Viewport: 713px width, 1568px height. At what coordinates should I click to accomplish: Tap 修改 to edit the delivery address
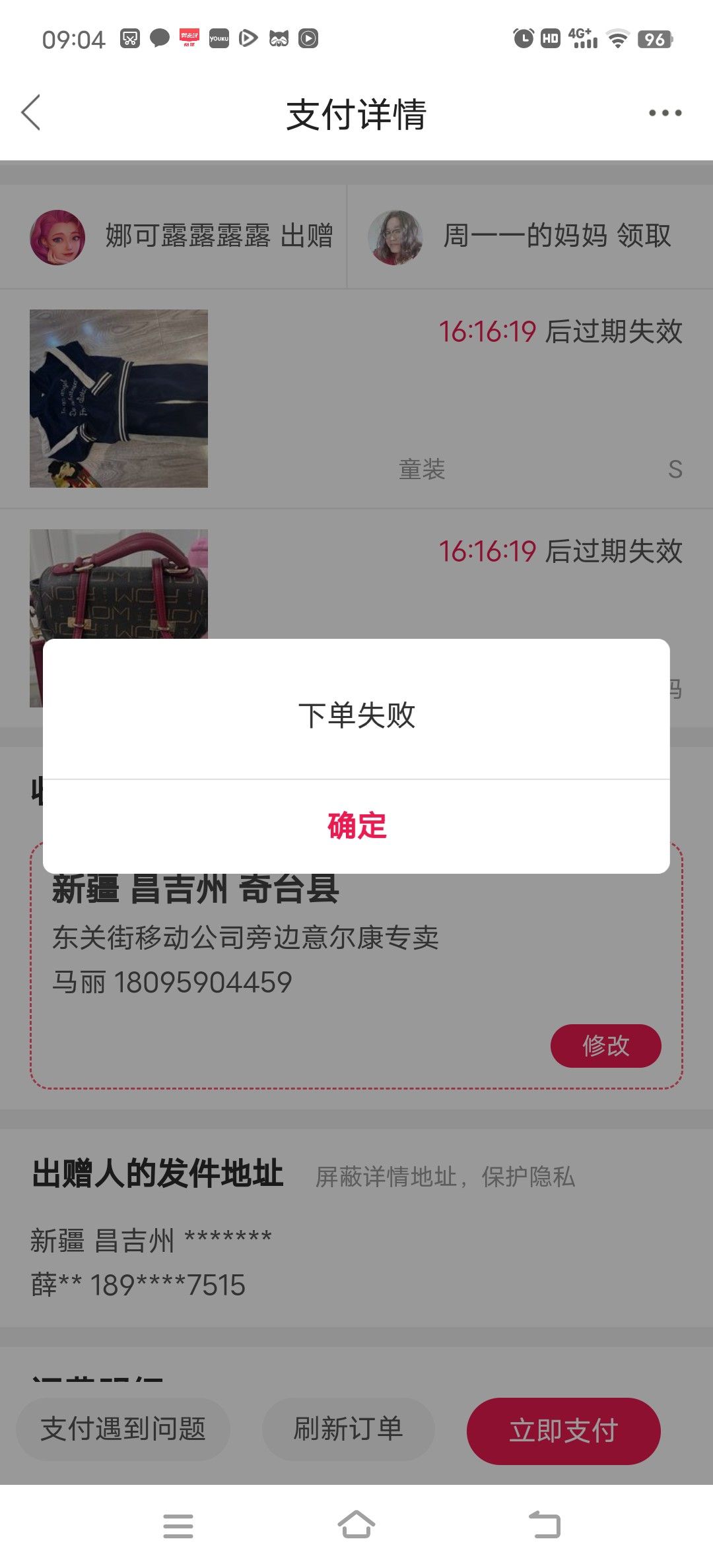(x=605, y=1045)
